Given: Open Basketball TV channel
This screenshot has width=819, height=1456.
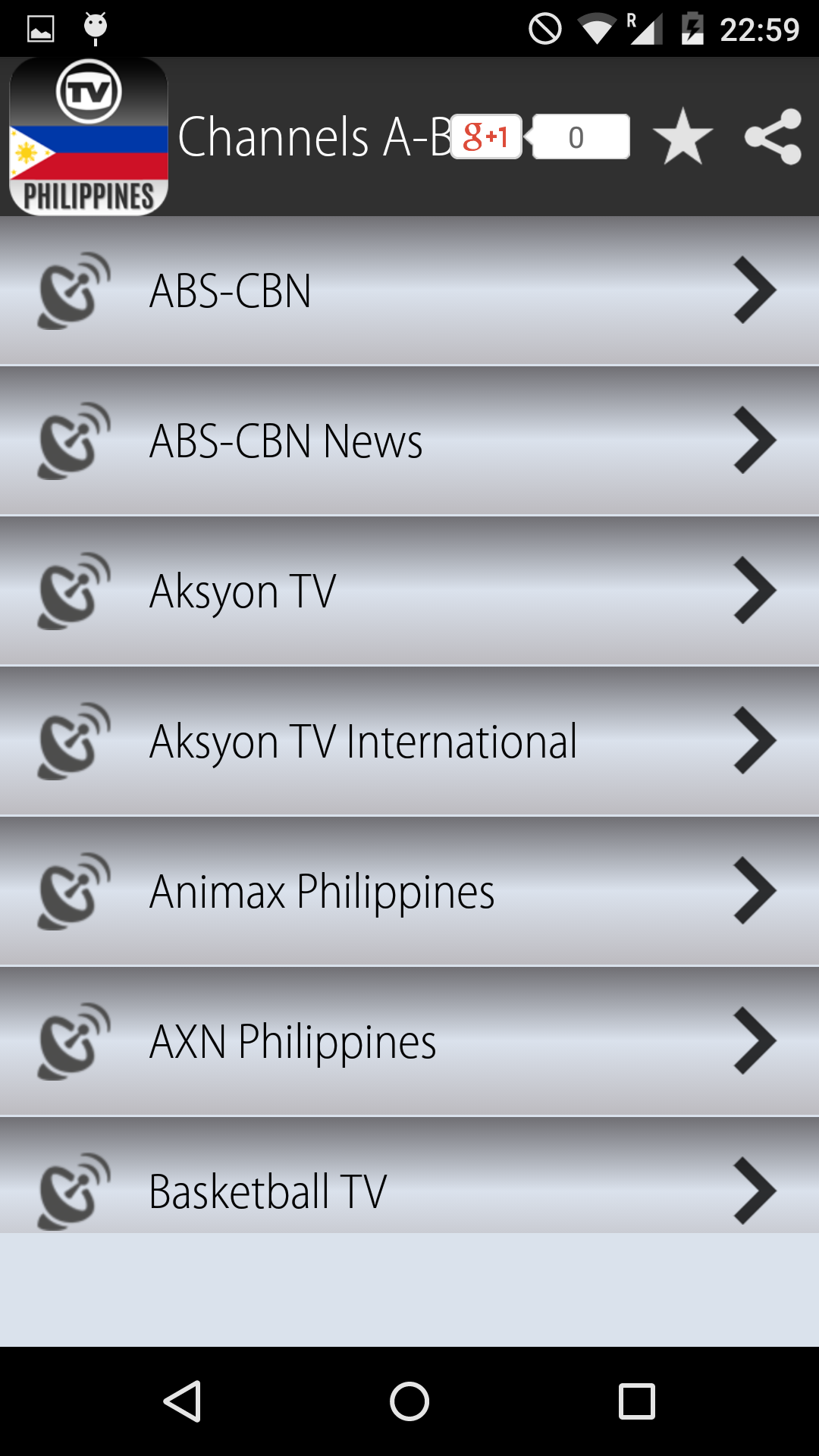Looking at the screenshot, I should [x=409, y=1183].
